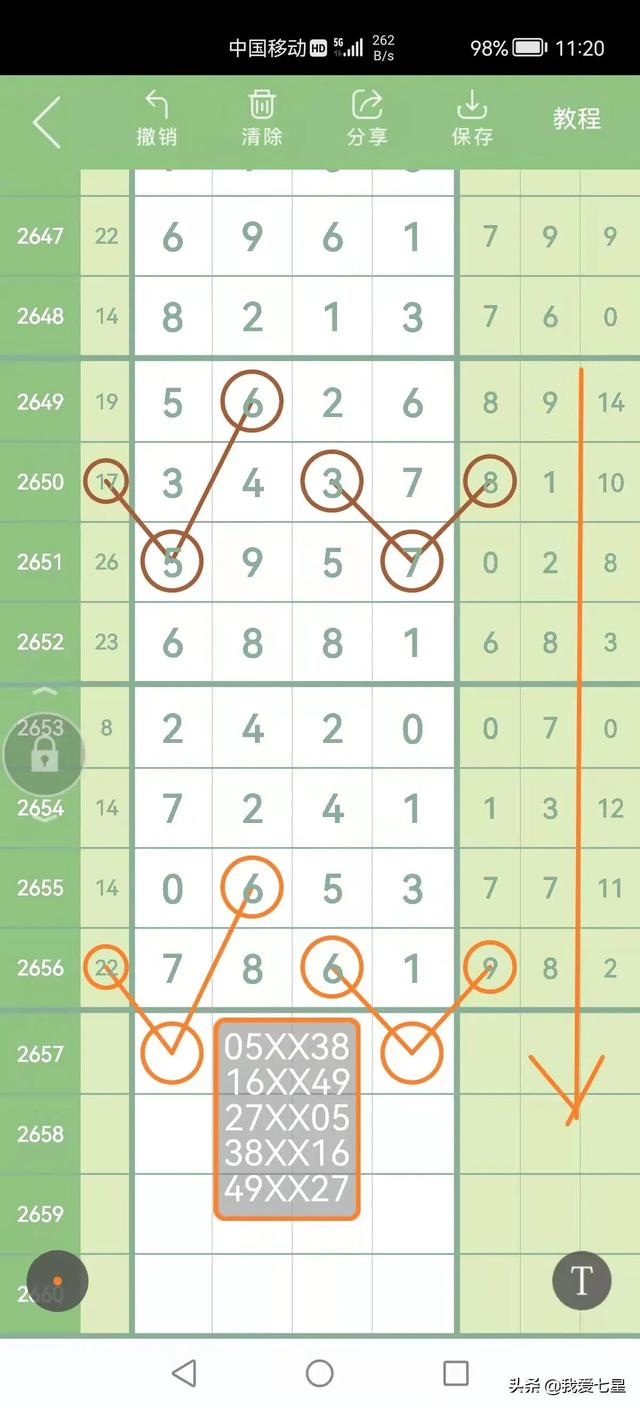The width and height of the screenshot is (640, 1408).
Task: Tap the floating orange dot button
Action: click(58, 1281)
